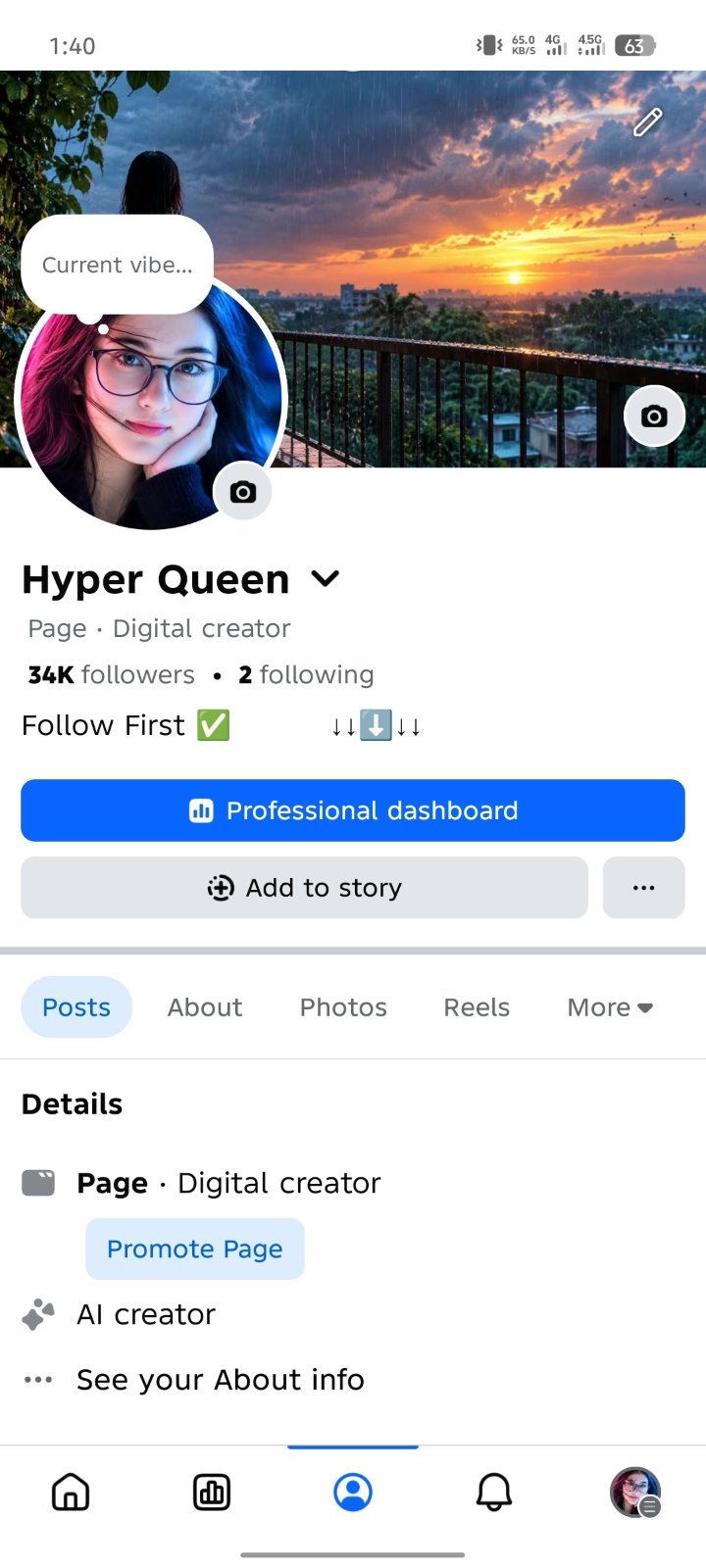Image resolution: width=706 pixels, height=1568 pixels.
Task: Switch to the About tab
Action: coord(205,1007)
